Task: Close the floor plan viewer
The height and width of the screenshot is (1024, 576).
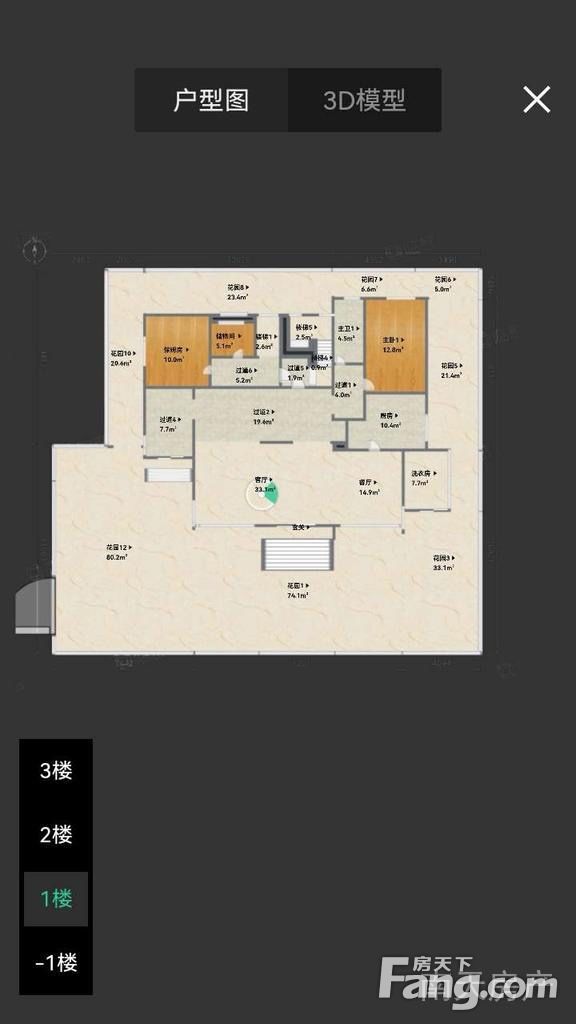Action: click(x=536, y=99)
